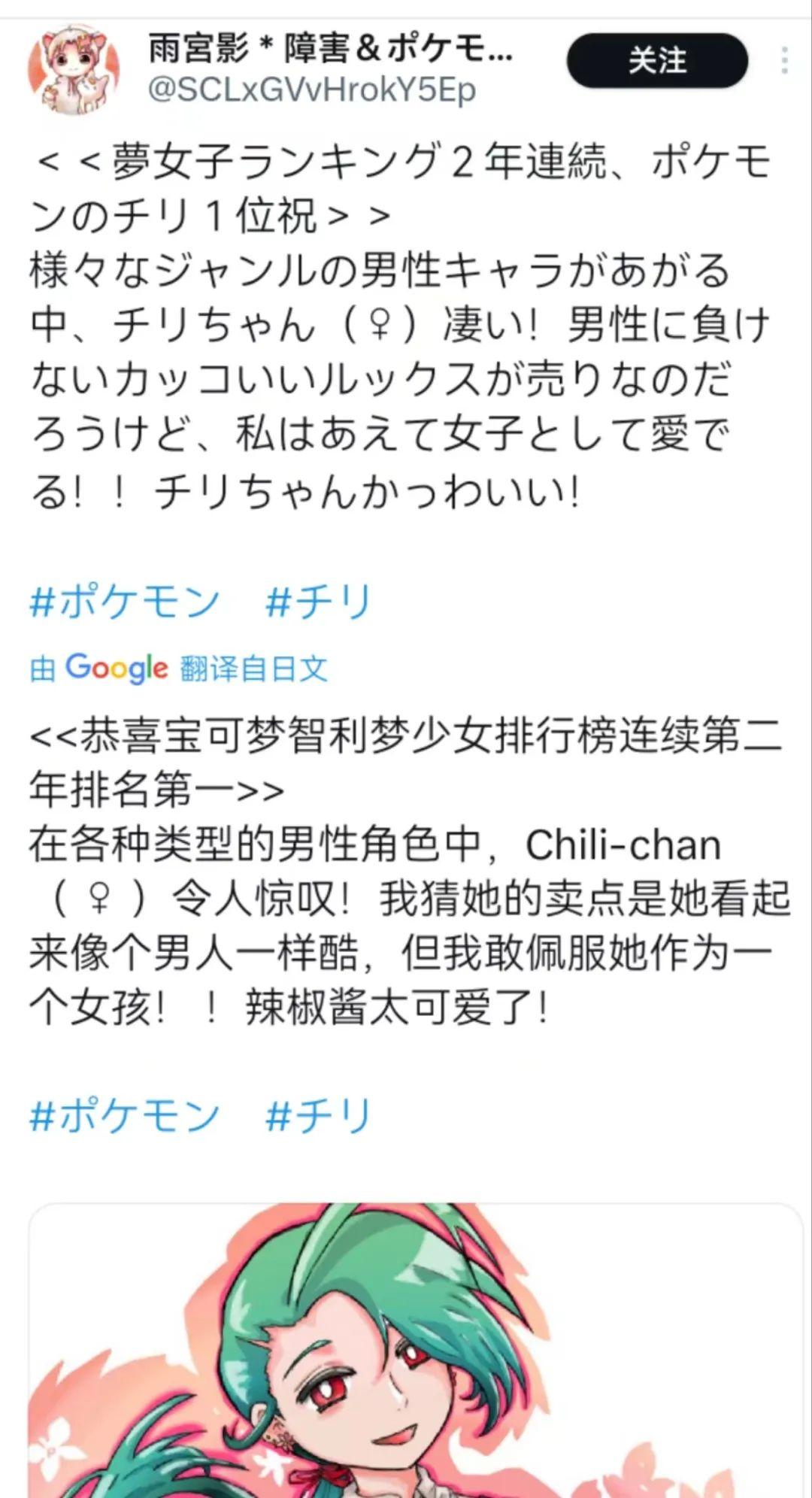The image size is (812, 1498).
Task: Open the @SCLxGVvHrokY5Ep handle
Action: coord(312,91)
